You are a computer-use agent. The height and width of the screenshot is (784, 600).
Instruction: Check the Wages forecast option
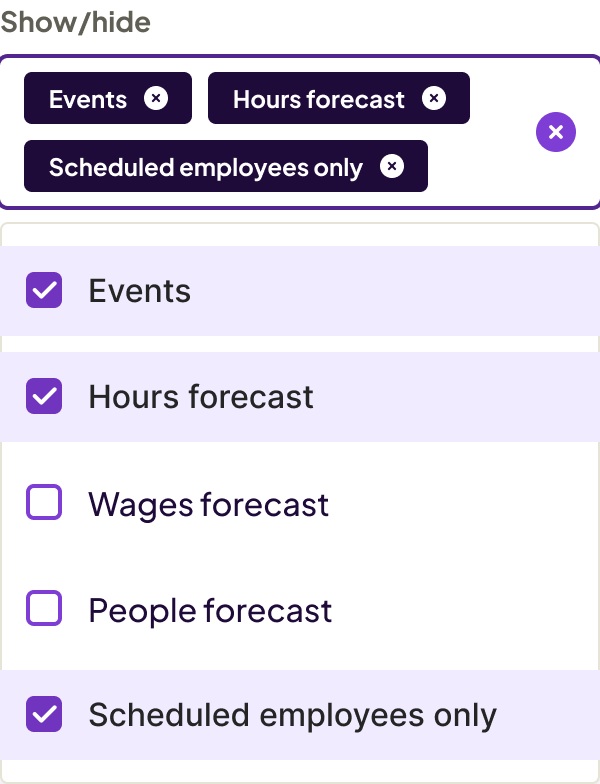pyautogui.click(x=44, y=502)
